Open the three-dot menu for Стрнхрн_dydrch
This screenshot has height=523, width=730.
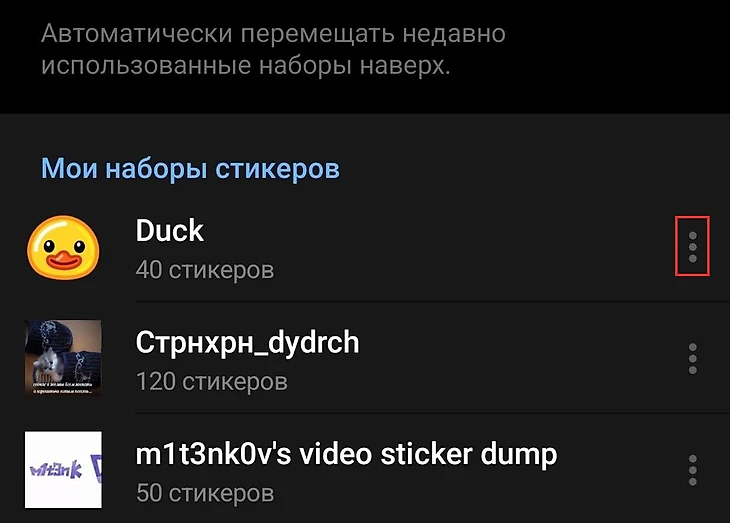(692, 358)
